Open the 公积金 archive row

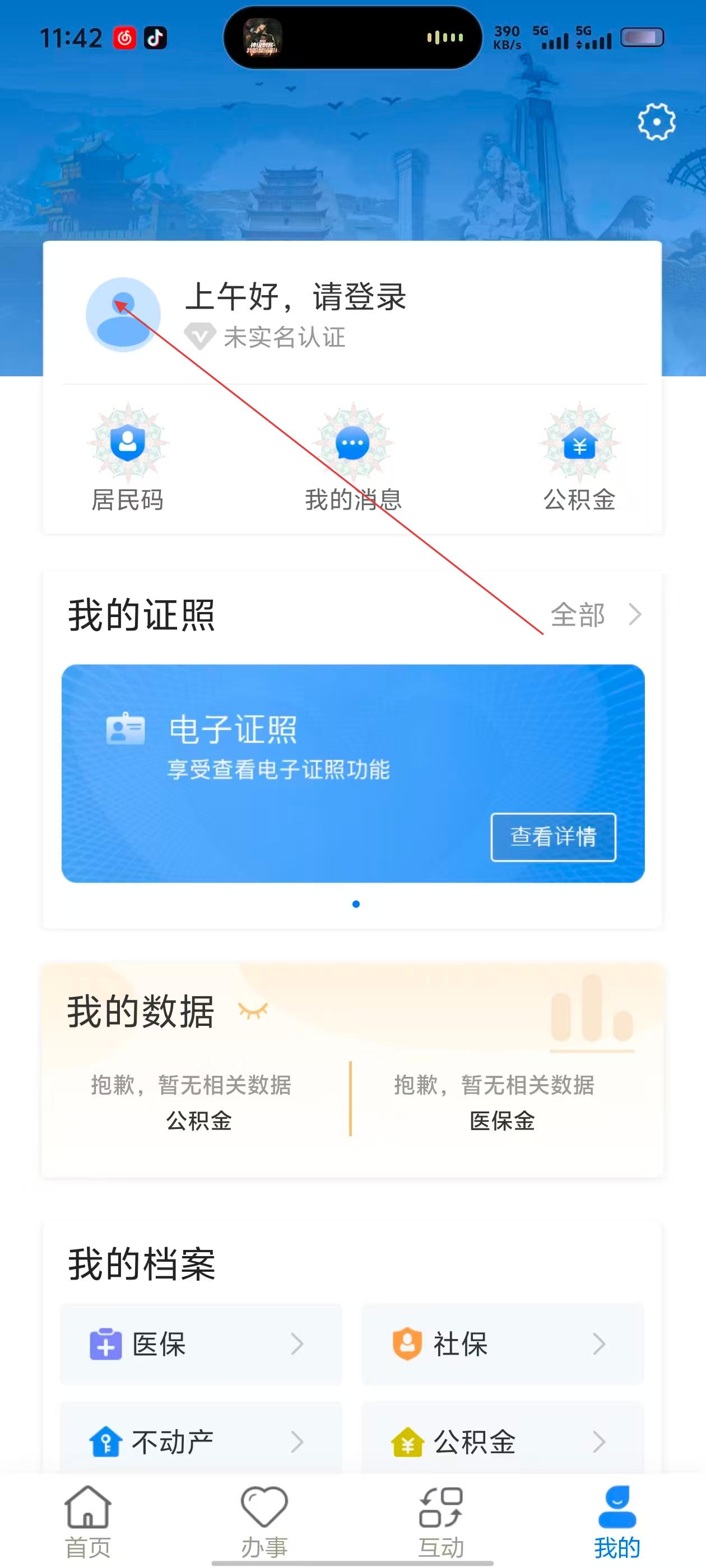503,1441
